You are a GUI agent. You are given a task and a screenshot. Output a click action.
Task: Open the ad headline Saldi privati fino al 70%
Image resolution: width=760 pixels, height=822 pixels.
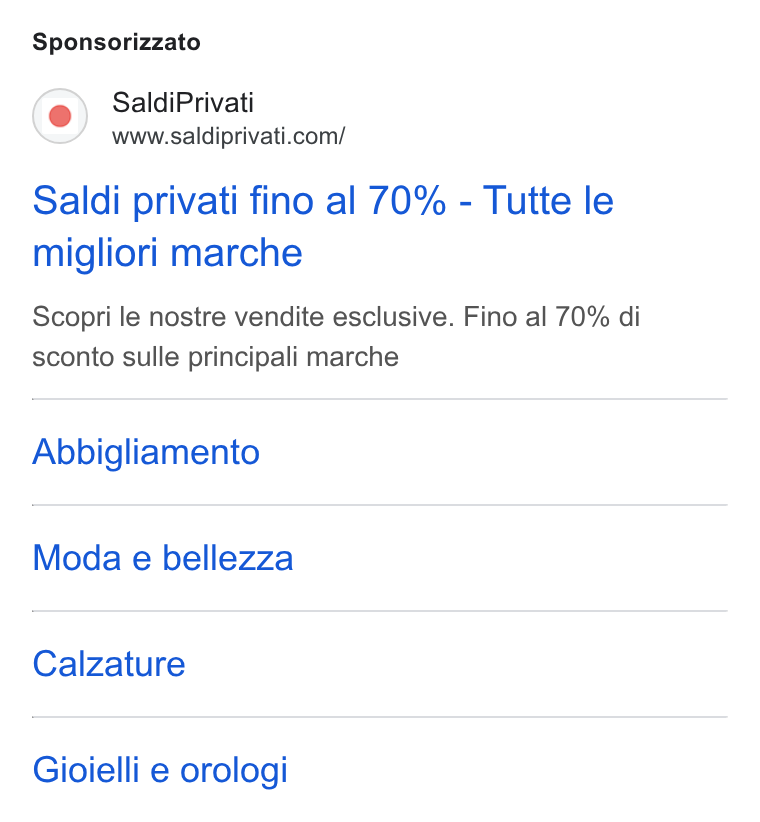coord(323,226)
